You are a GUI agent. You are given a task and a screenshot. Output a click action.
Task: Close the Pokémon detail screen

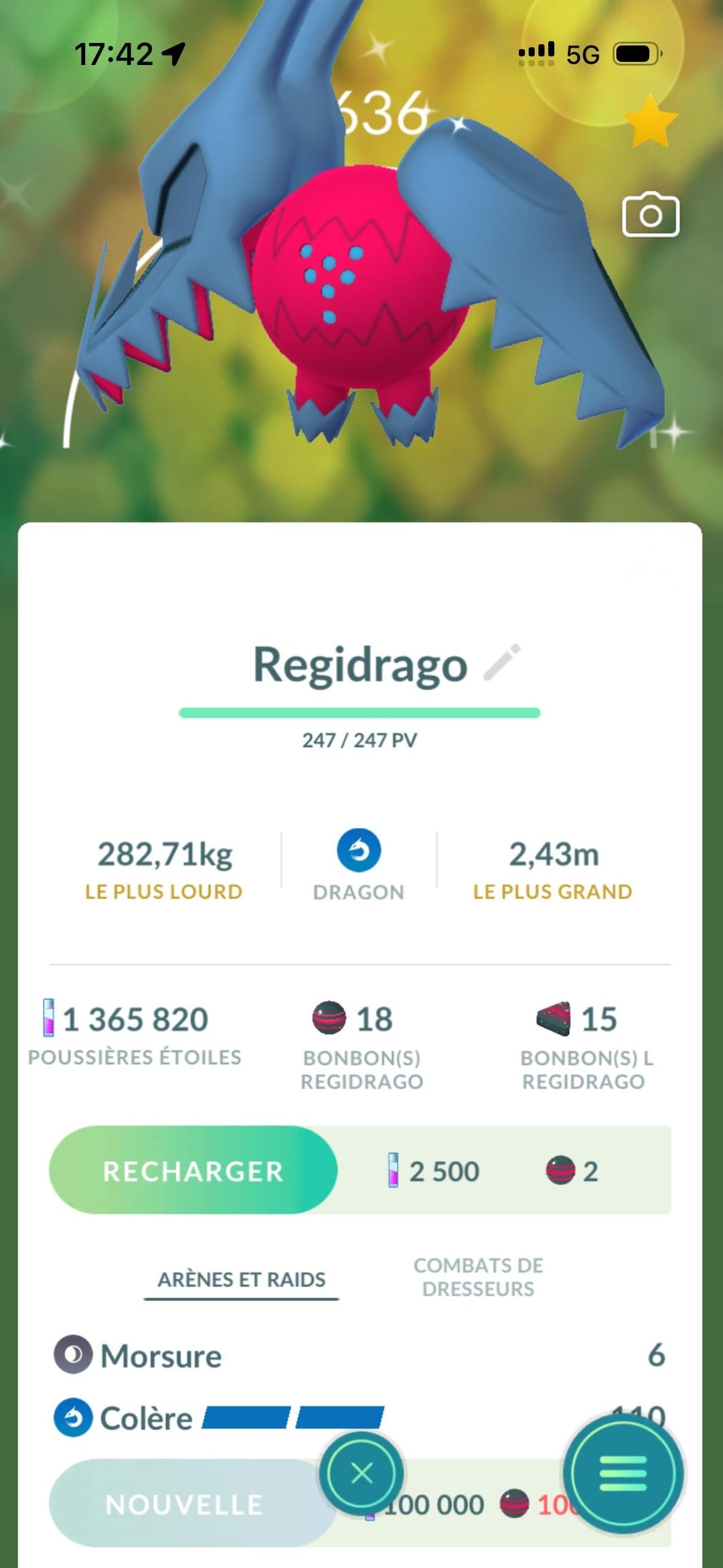(x=361, y=1474)
